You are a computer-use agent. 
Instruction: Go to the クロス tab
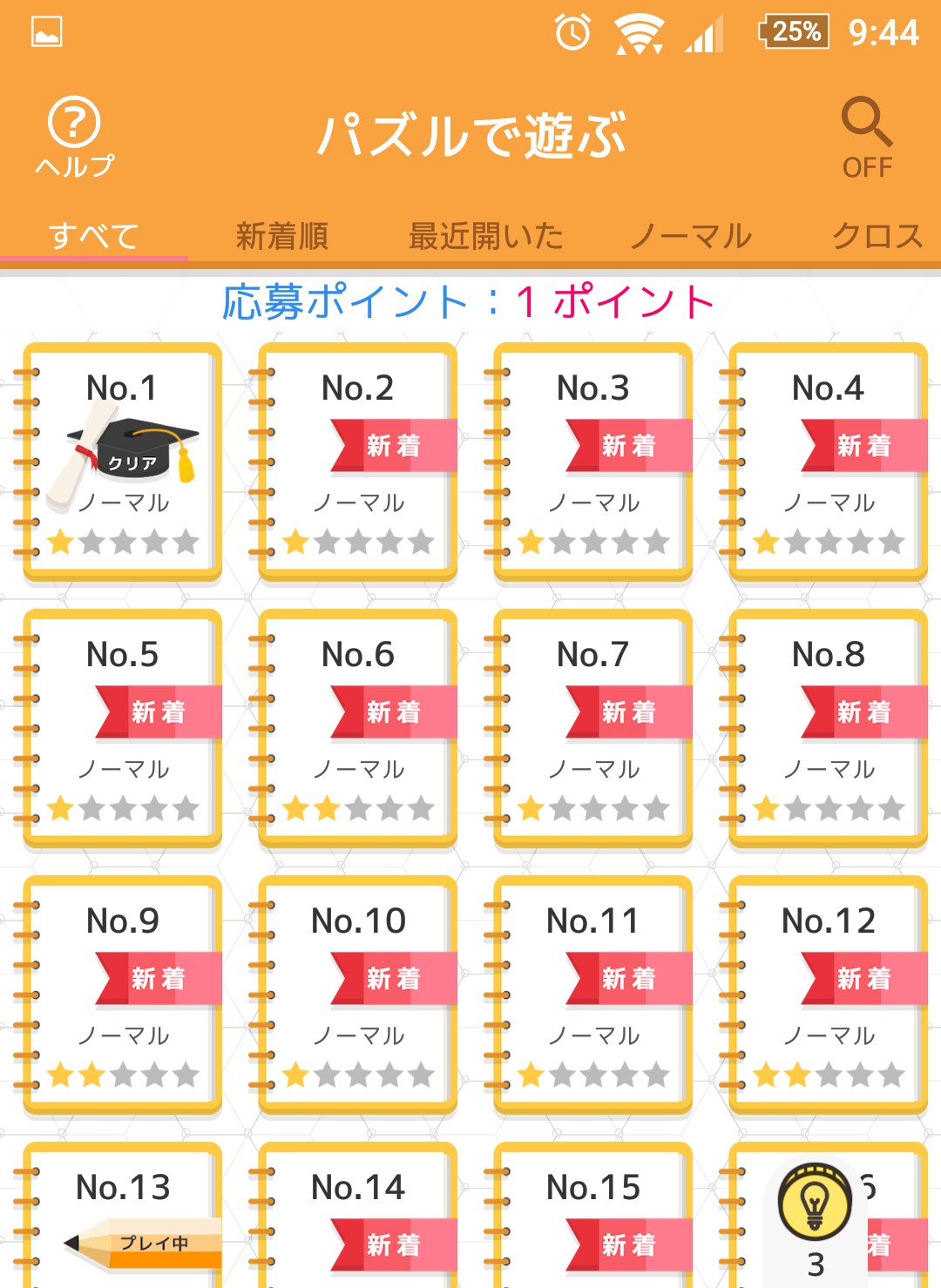coord(877,236)
